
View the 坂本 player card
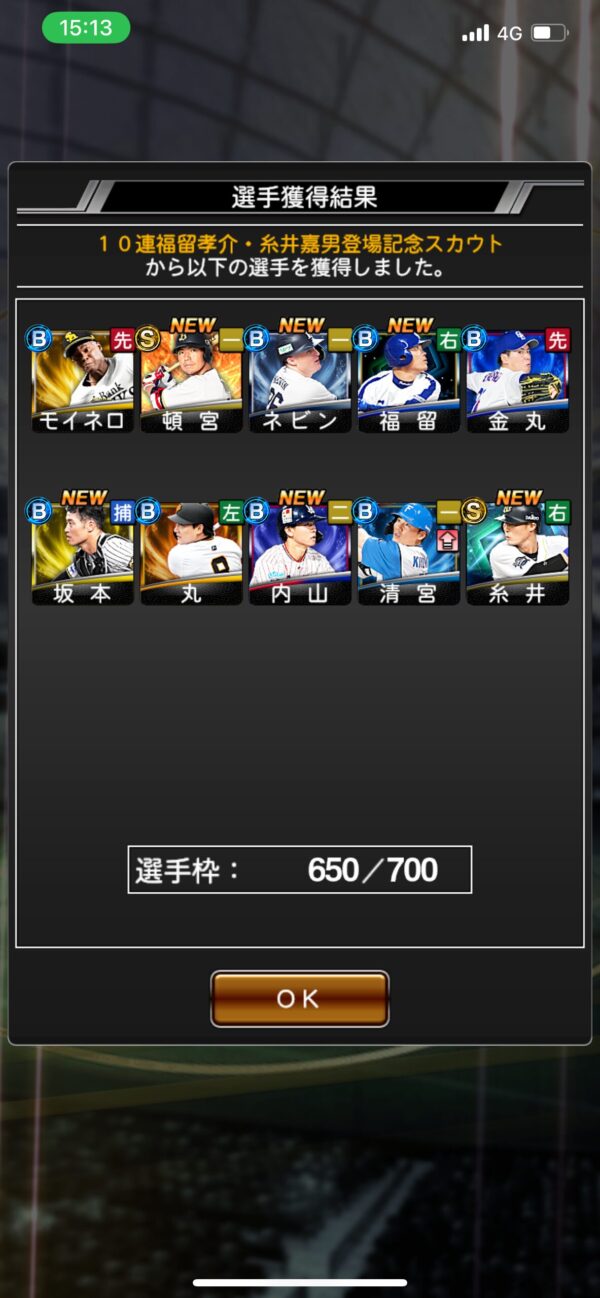[x=82, y=551]
